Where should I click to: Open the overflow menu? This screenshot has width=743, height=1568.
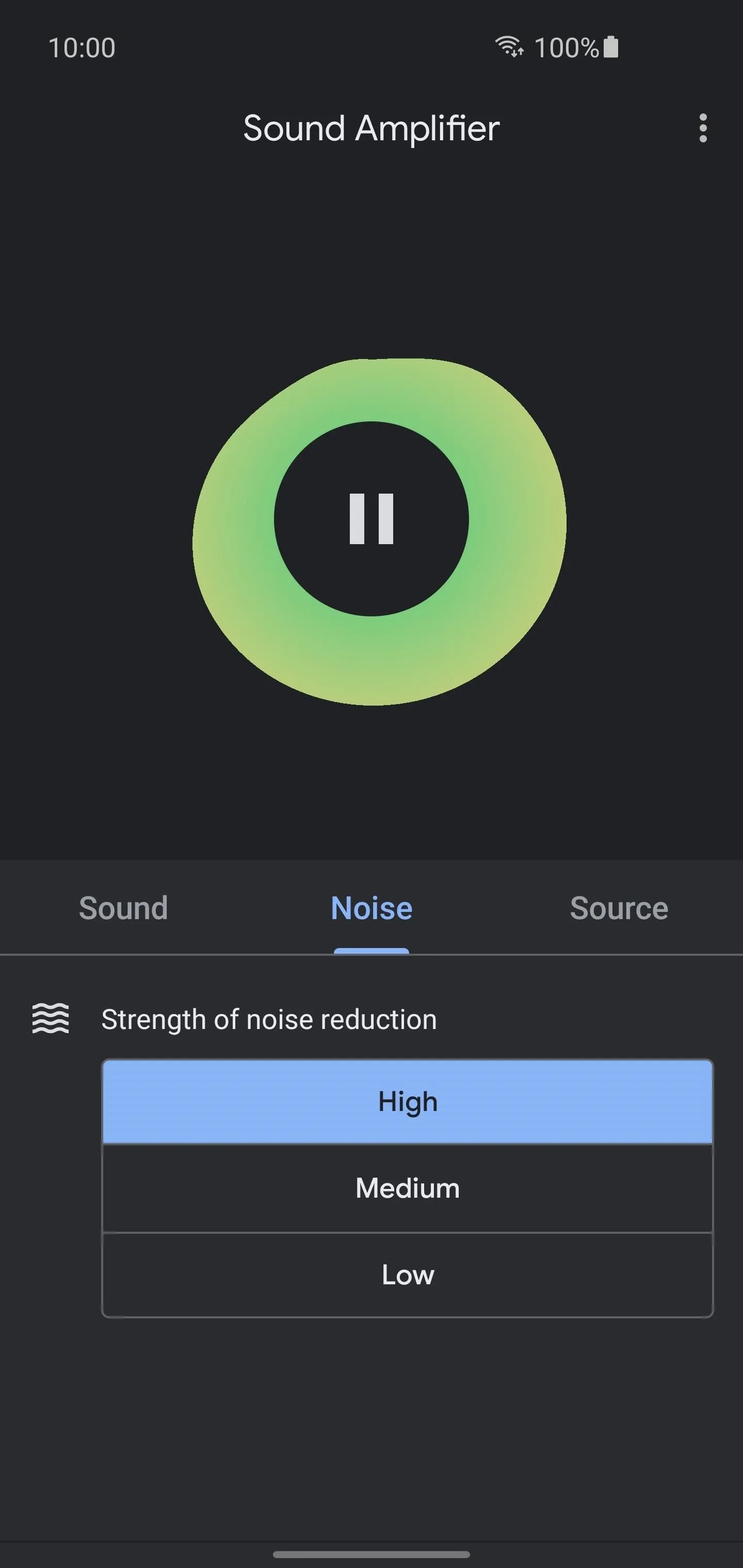pyautogui.click(x=703, y=128)
